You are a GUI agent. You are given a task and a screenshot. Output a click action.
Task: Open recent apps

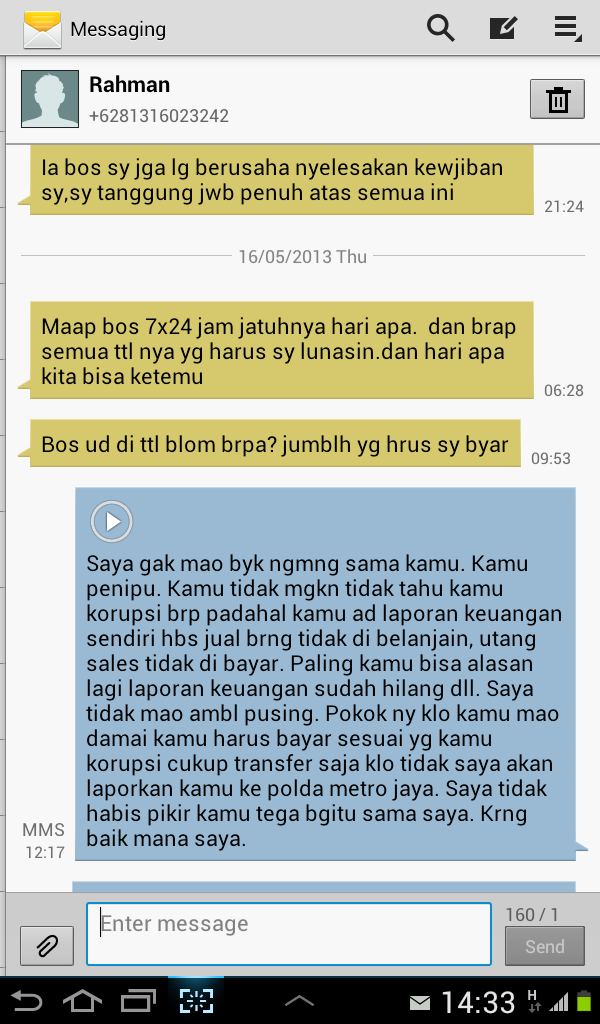pyautogui.click(x=138, y=1000)
